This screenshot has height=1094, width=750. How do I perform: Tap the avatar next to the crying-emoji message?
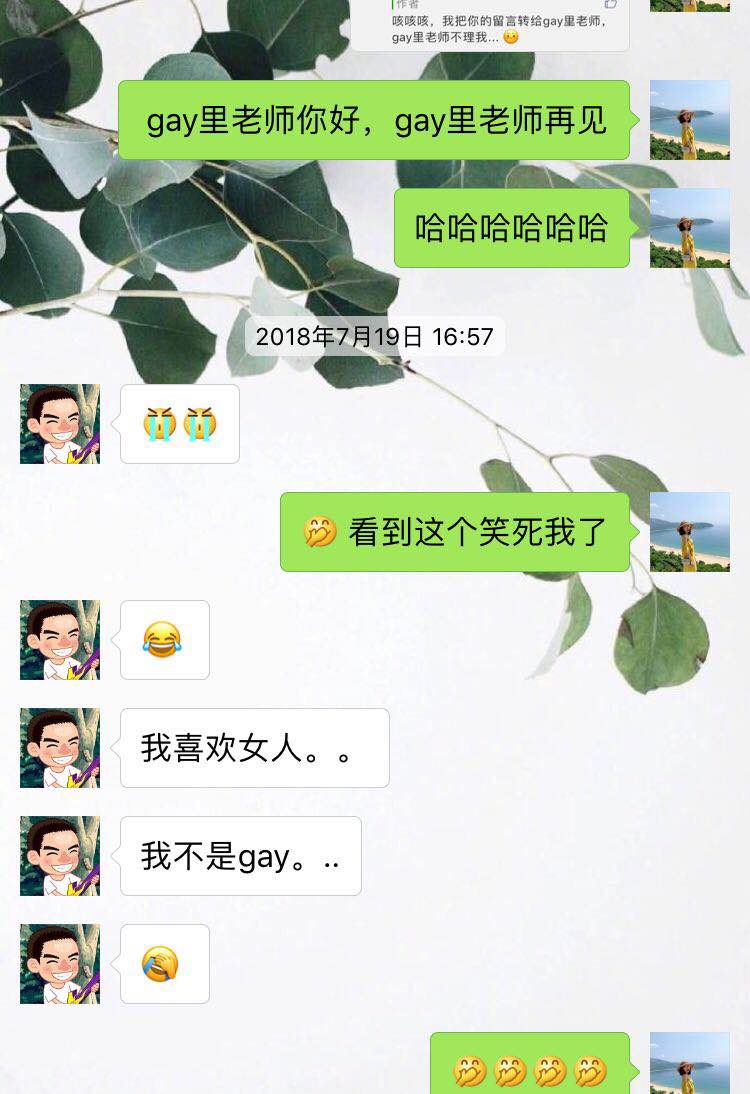click(x=58, y=424)
